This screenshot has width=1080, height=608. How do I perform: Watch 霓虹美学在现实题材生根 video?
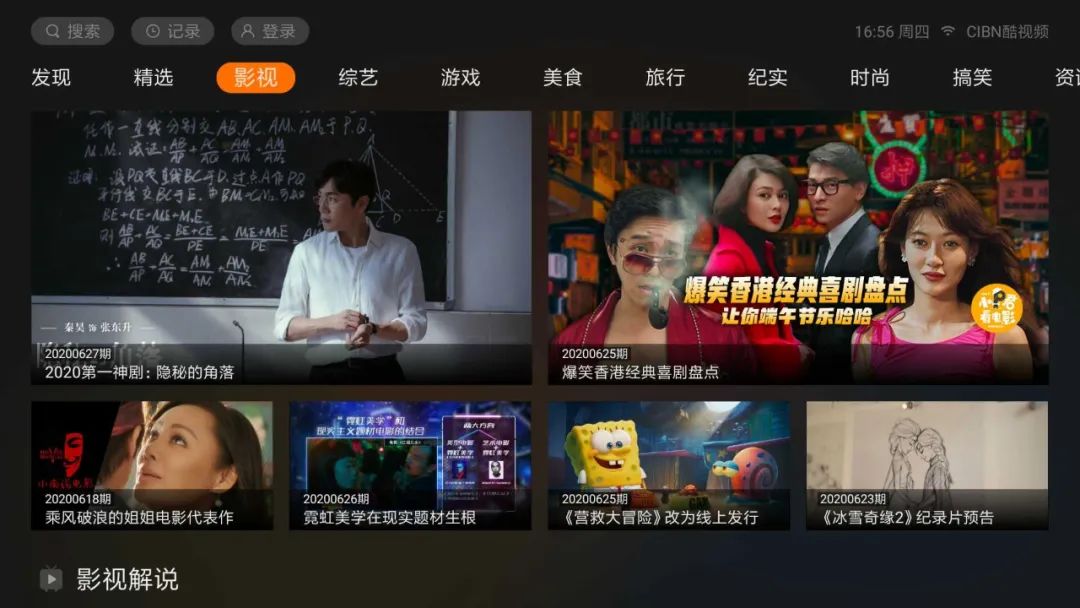[x=410, y=465]
